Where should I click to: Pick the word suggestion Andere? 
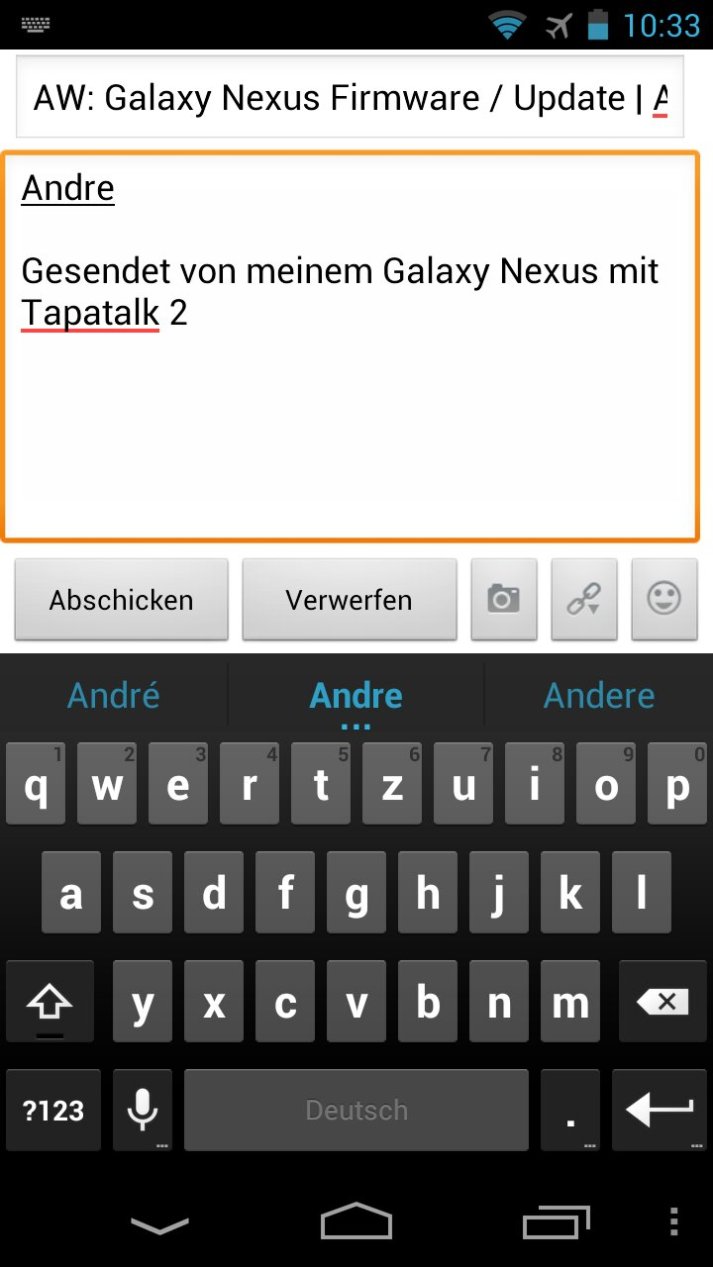point(599,696)
